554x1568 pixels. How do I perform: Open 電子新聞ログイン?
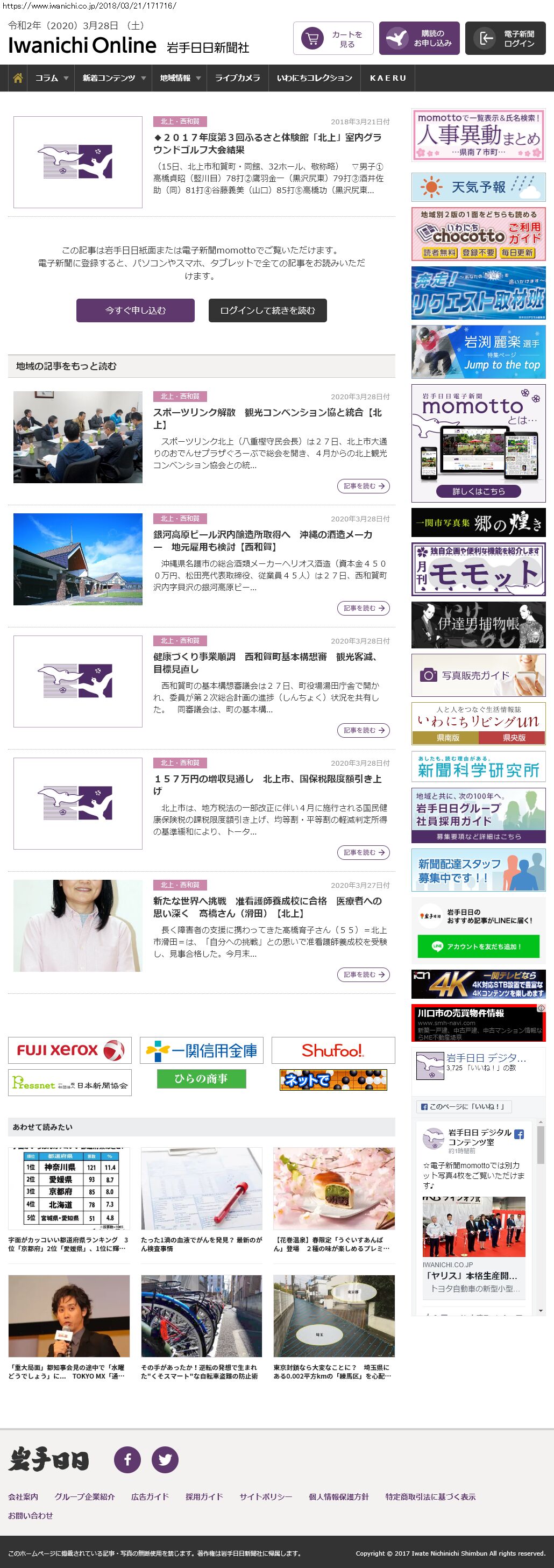pos(506,38)
